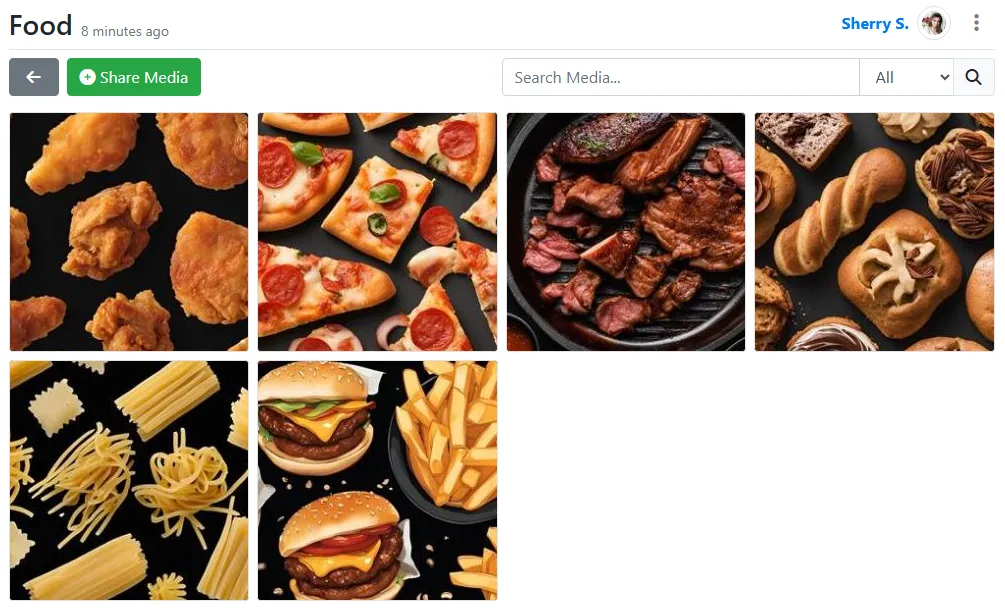The height and width of the screenshot is (608, 1005).
Task: Open Sherry's profile avatar
Action: (933, 23)
